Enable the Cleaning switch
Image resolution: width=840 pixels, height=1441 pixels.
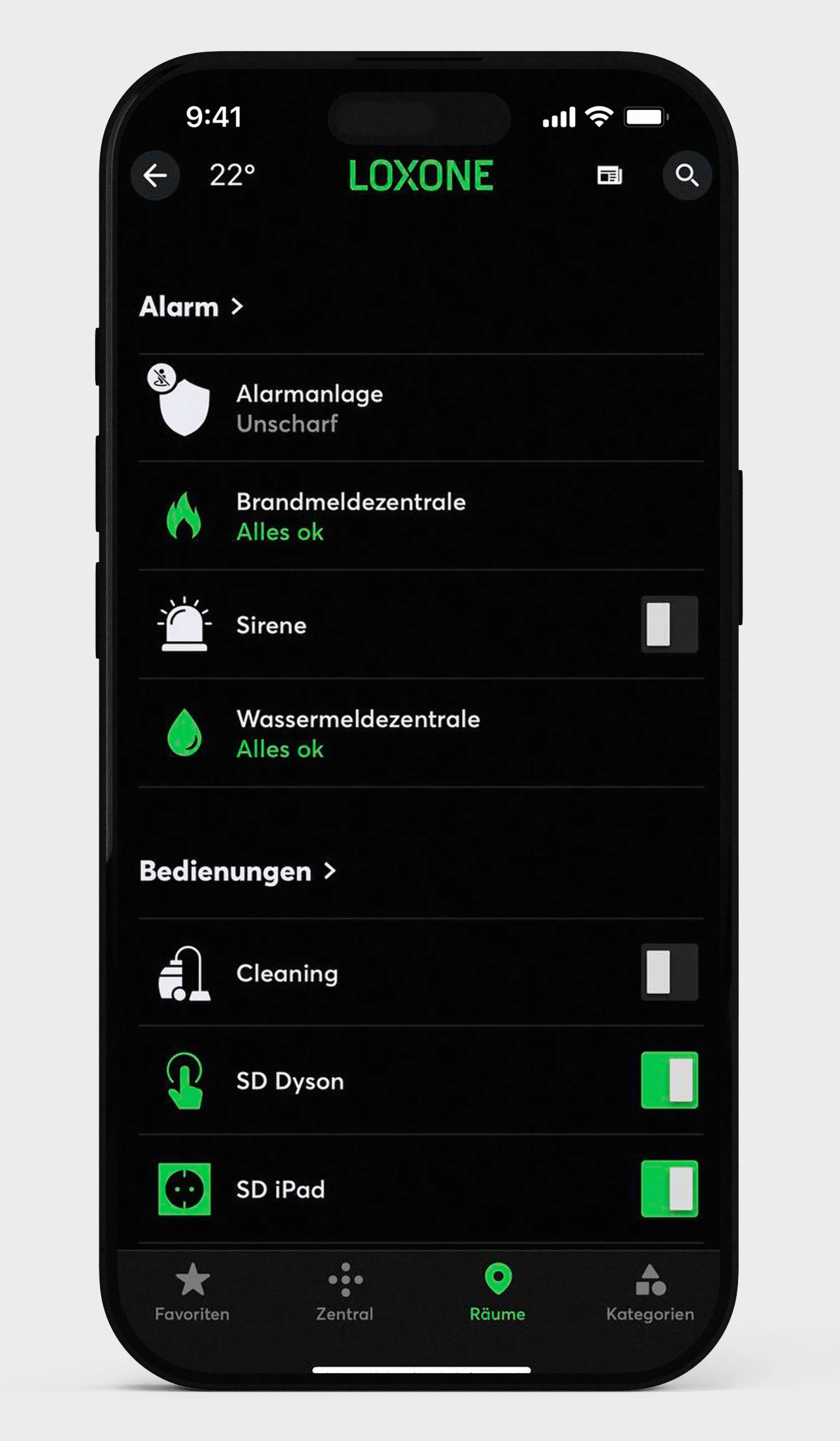tap(669, 972)
